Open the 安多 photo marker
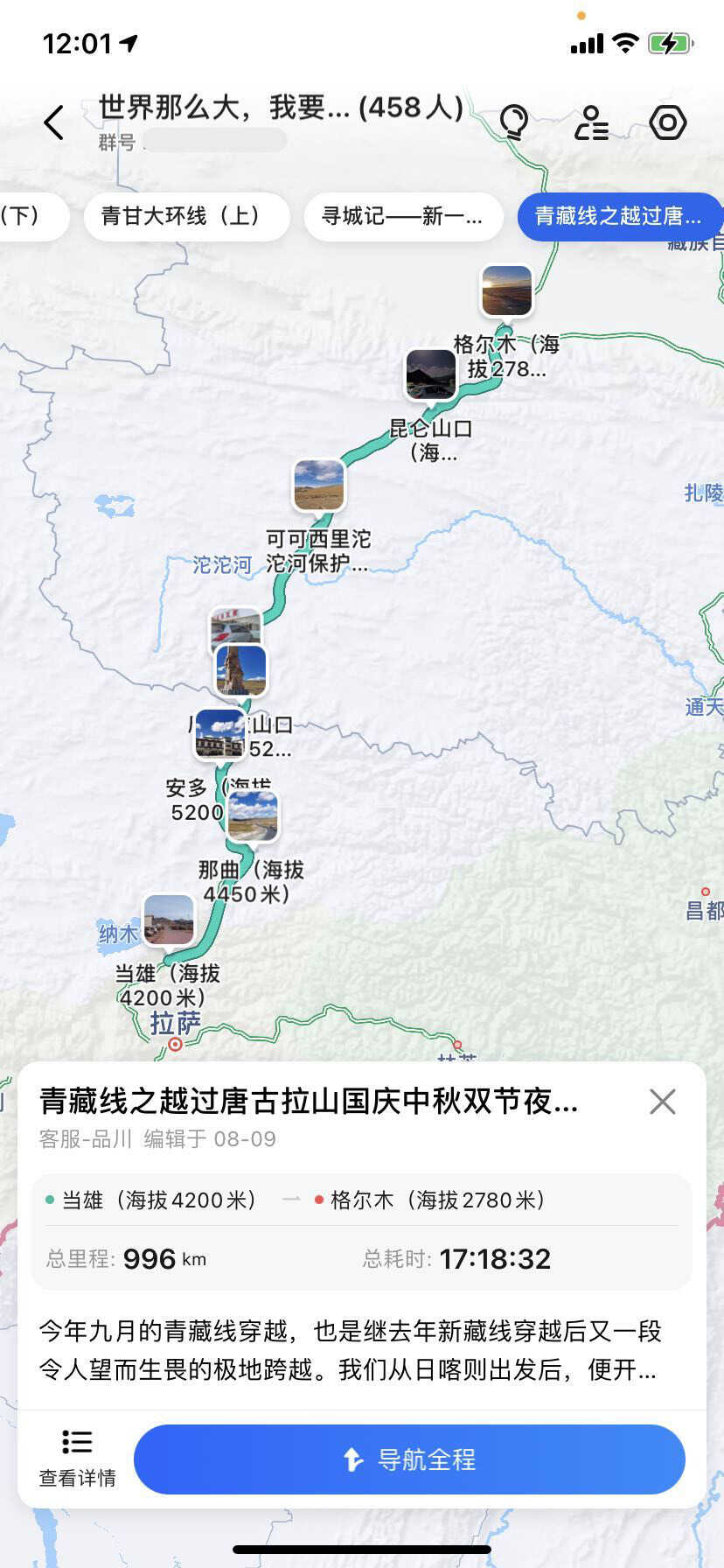Image resolution: width=724 pixels, height=1568 pixels. click(x=219, y=733)
